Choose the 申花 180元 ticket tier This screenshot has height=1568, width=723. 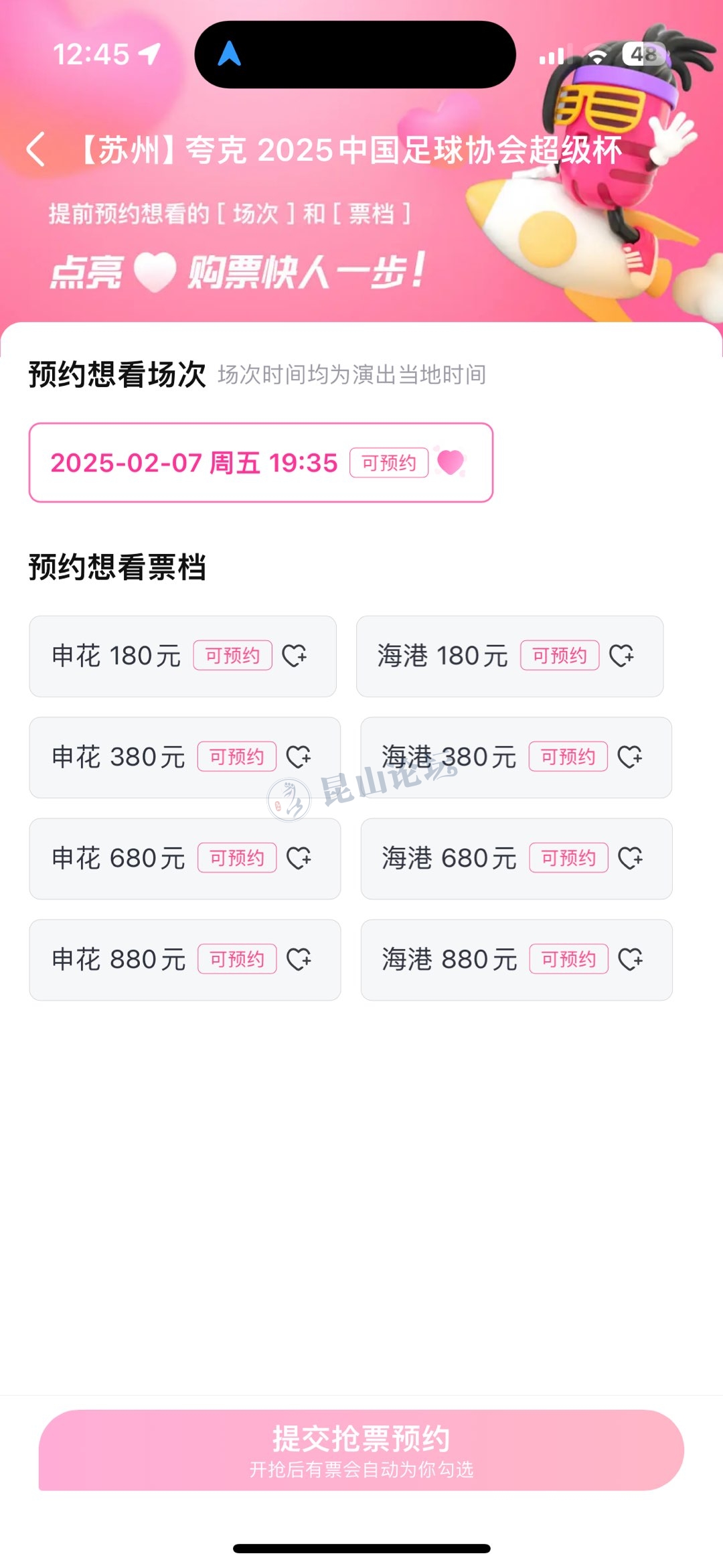pos(182,656)
